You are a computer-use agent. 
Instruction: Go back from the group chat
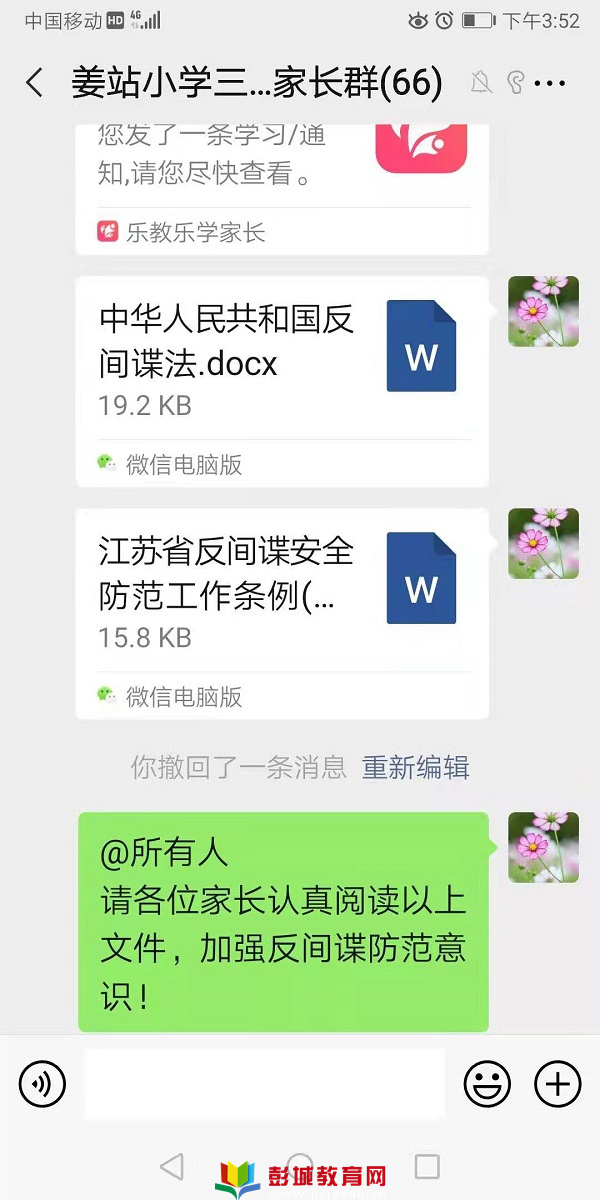(35, 83)
